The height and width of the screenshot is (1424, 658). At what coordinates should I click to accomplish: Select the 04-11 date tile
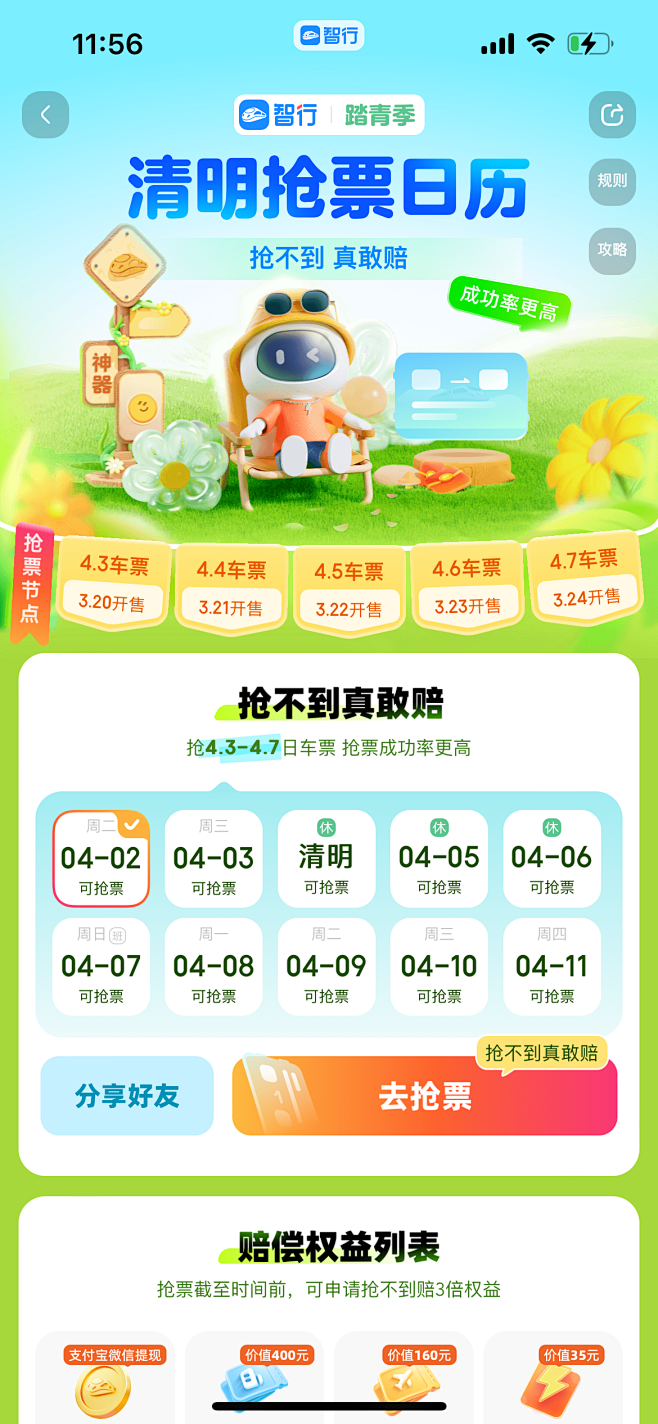click(551, 967)
